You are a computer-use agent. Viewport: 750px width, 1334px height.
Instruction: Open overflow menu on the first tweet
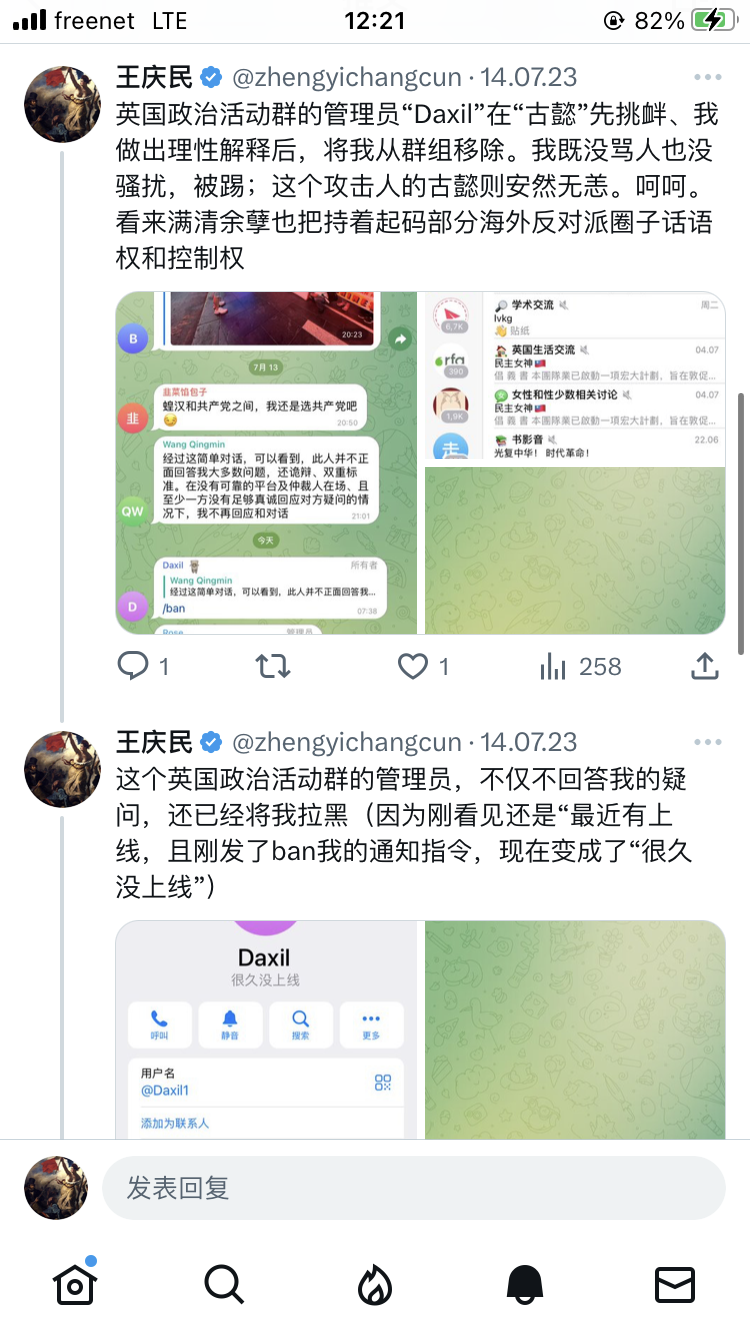pyautogui.click(x=707, y=77)
